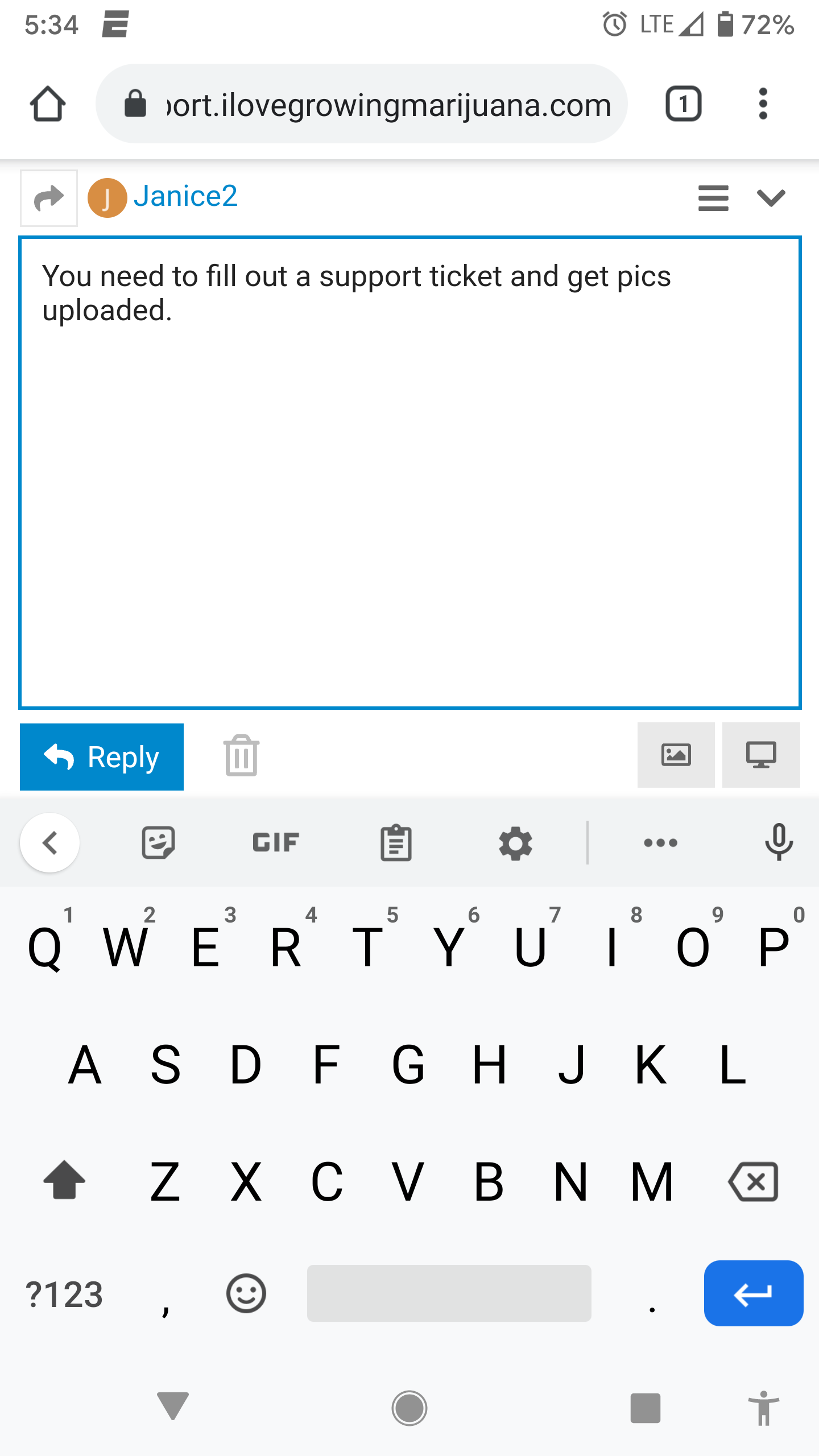Open the keyboard sticker picker
Image resolution: width=819 pixels, height=1456 pixels.
(x=158, y=842)
